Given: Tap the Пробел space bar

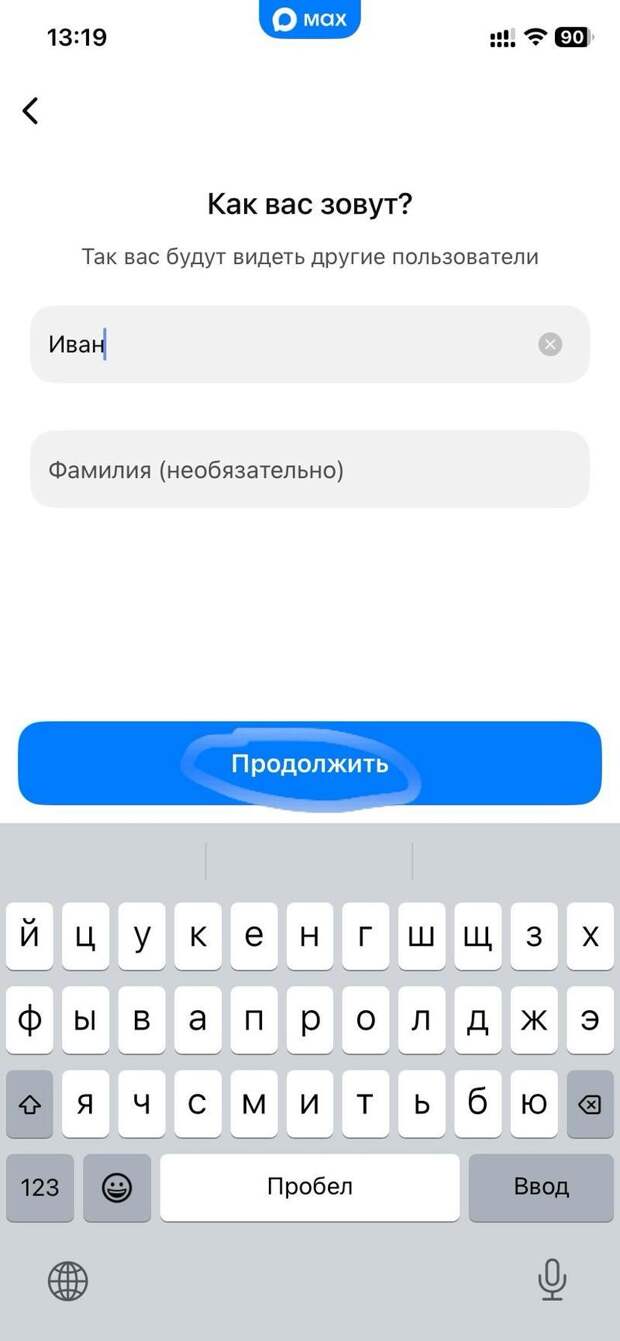Looking at the screenshot, I should [310, 1187].
